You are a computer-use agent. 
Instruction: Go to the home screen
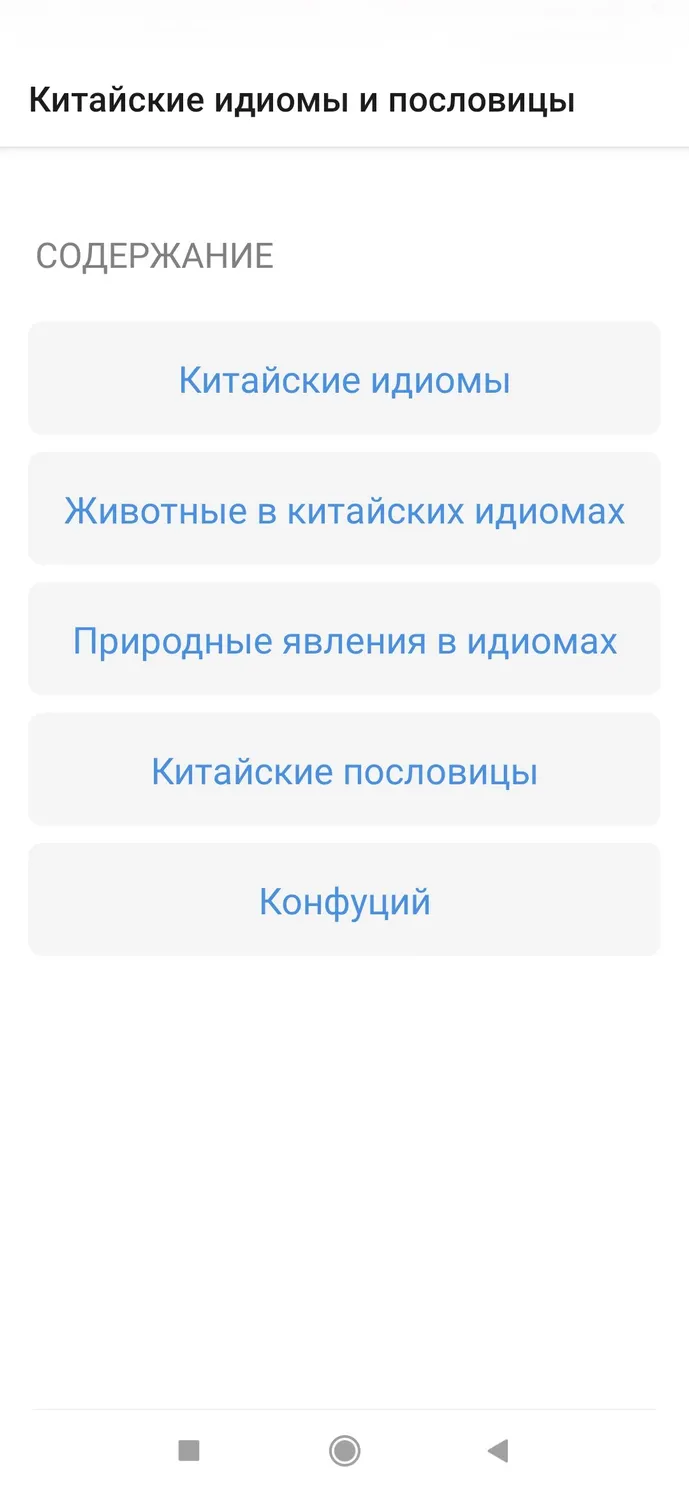pos(344,1450)
